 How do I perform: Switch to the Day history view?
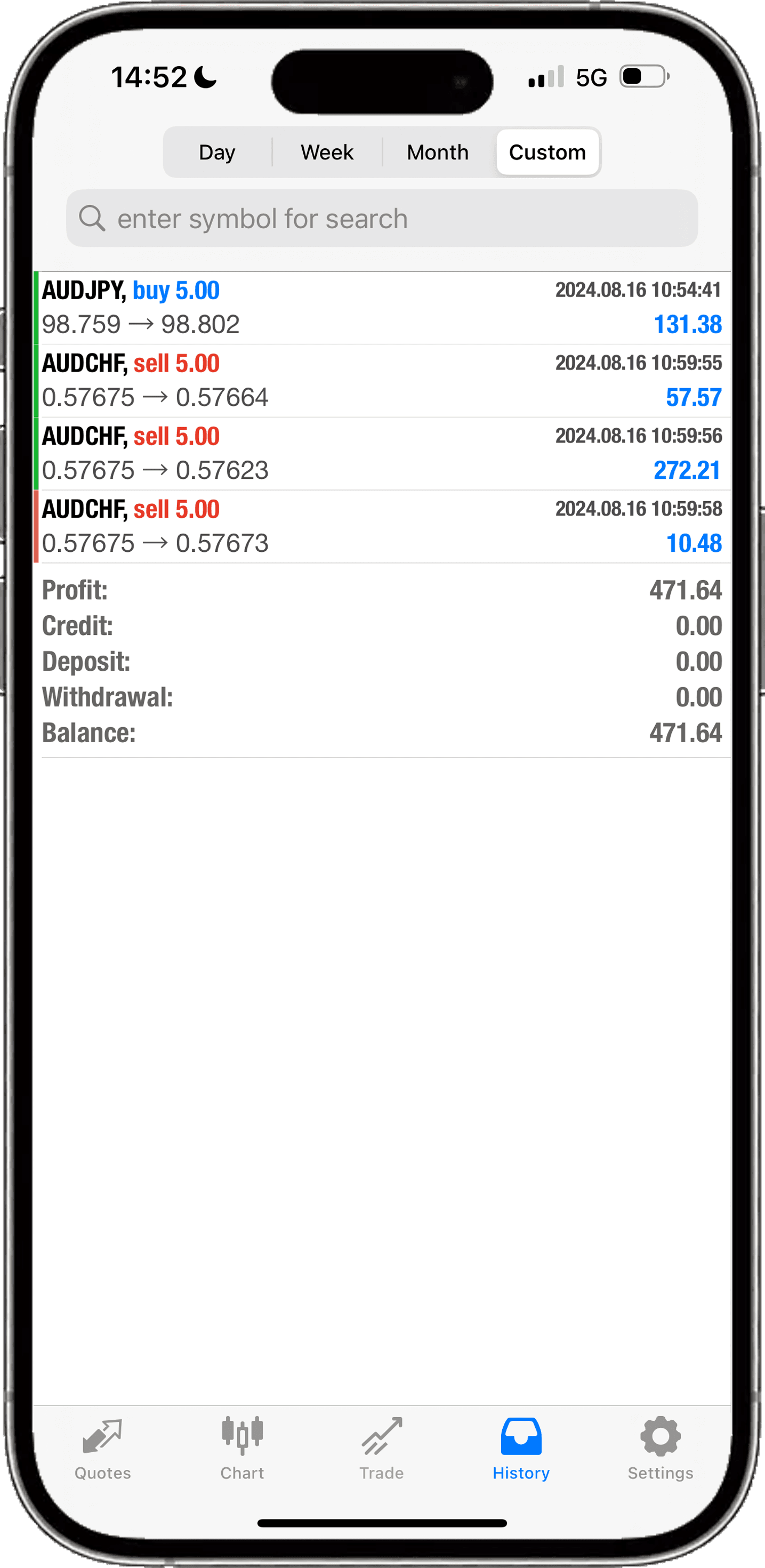(x=216, y=151)
